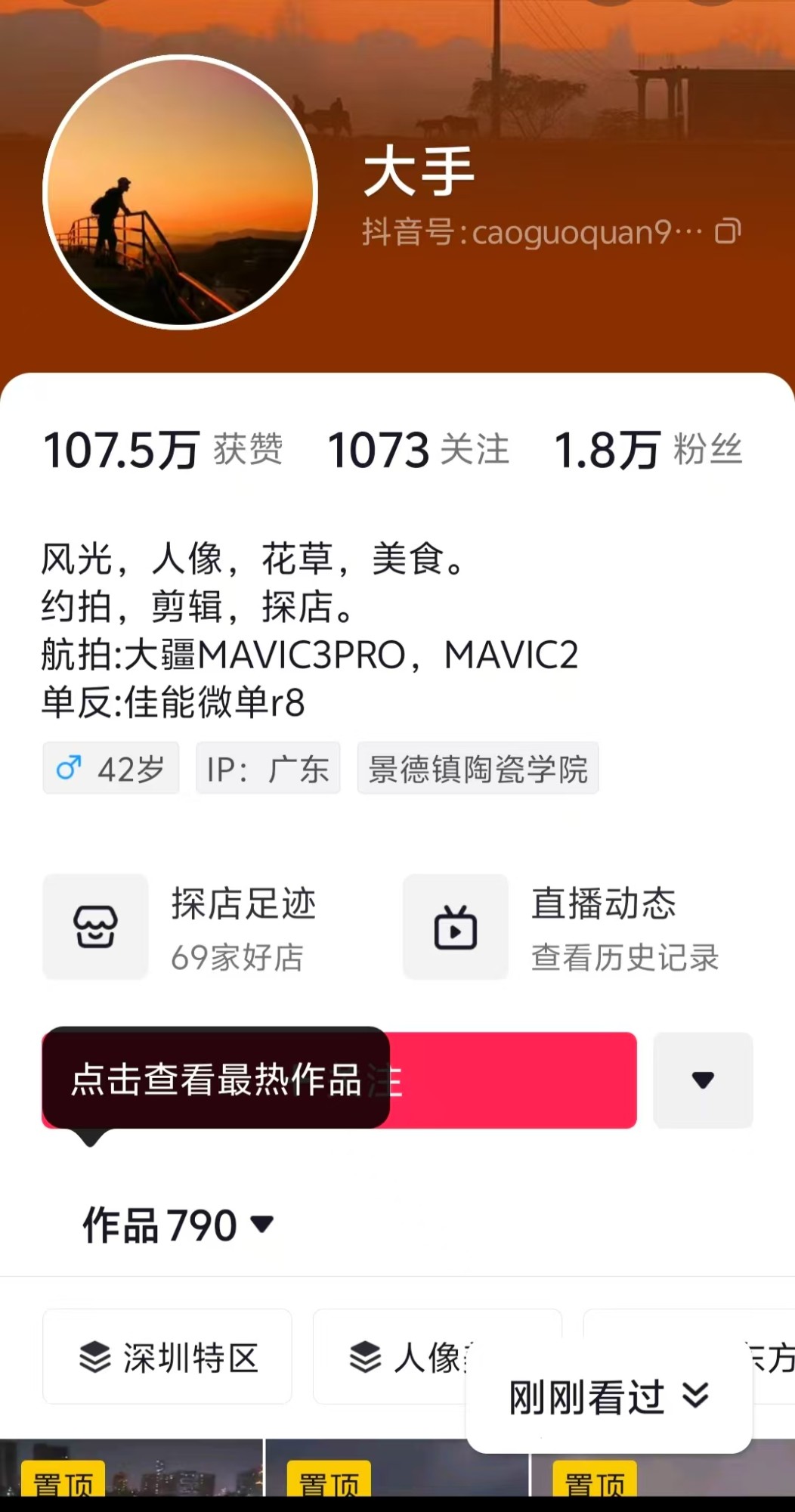Image resolution: width=795 pixels, height=1512 pixels.
Task: Open 探店足迹 with 69 shops
Action: (x=181, y=927)
